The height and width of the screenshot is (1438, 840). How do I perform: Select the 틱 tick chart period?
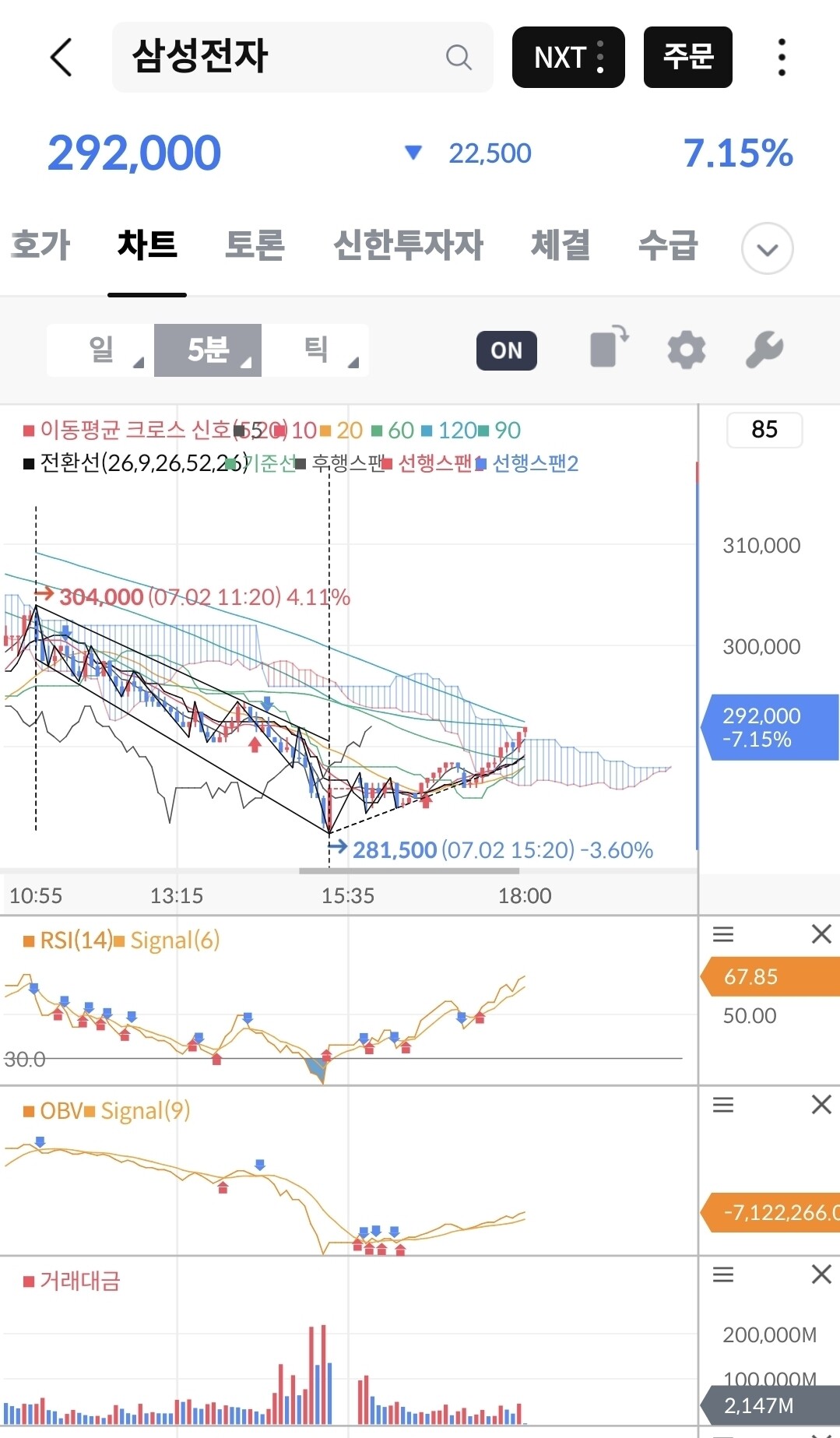[315, 350]
